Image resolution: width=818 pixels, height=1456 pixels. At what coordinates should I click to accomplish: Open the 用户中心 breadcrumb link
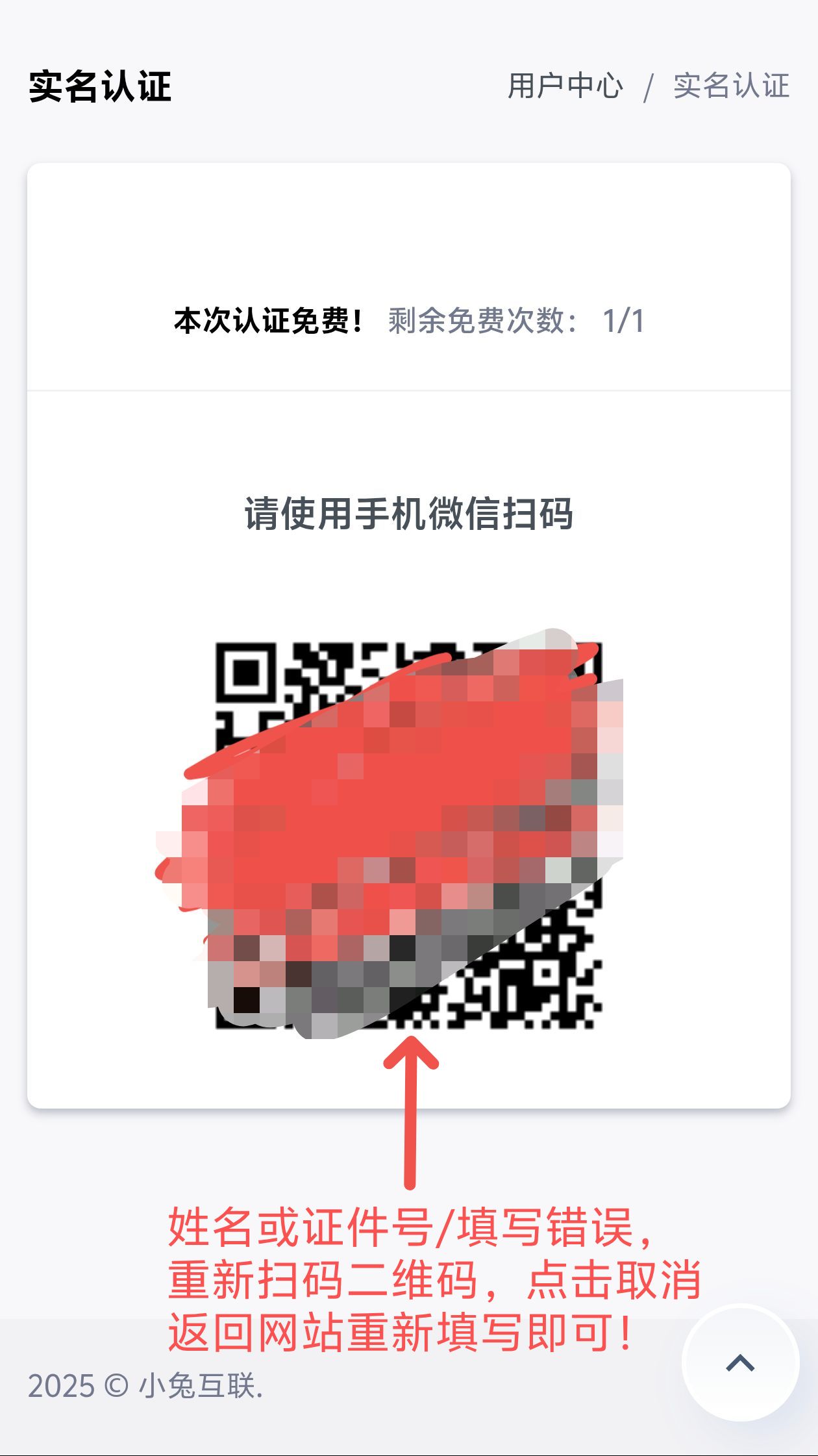tap(565, 86)
